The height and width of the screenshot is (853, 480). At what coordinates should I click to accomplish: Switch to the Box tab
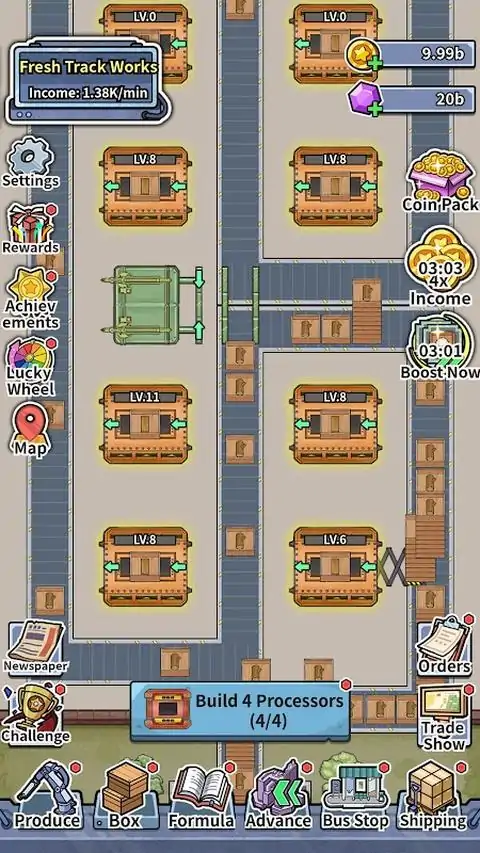point(125,795)
